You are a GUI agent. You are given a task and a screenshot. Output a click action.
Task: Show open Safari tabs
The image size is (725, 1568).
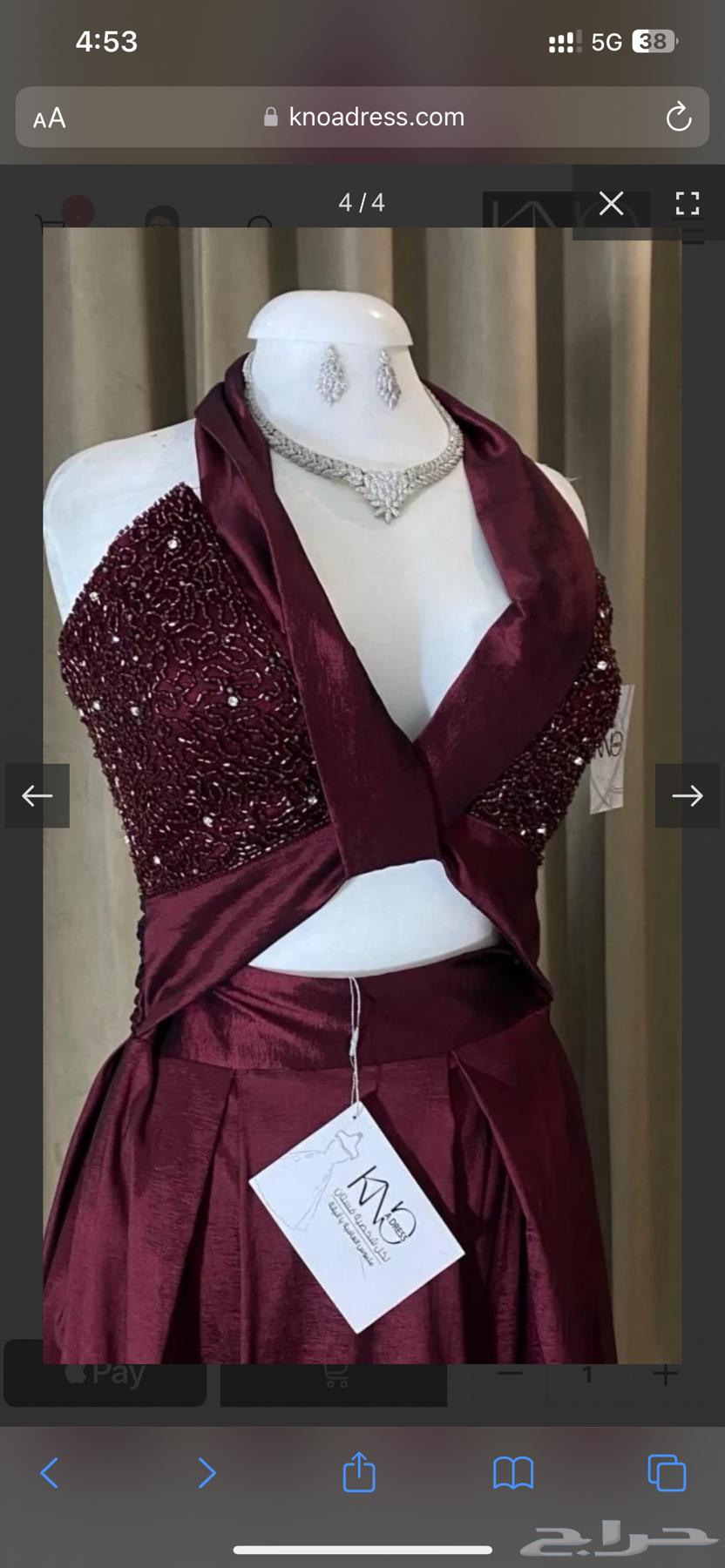(x=667, y=1473)
